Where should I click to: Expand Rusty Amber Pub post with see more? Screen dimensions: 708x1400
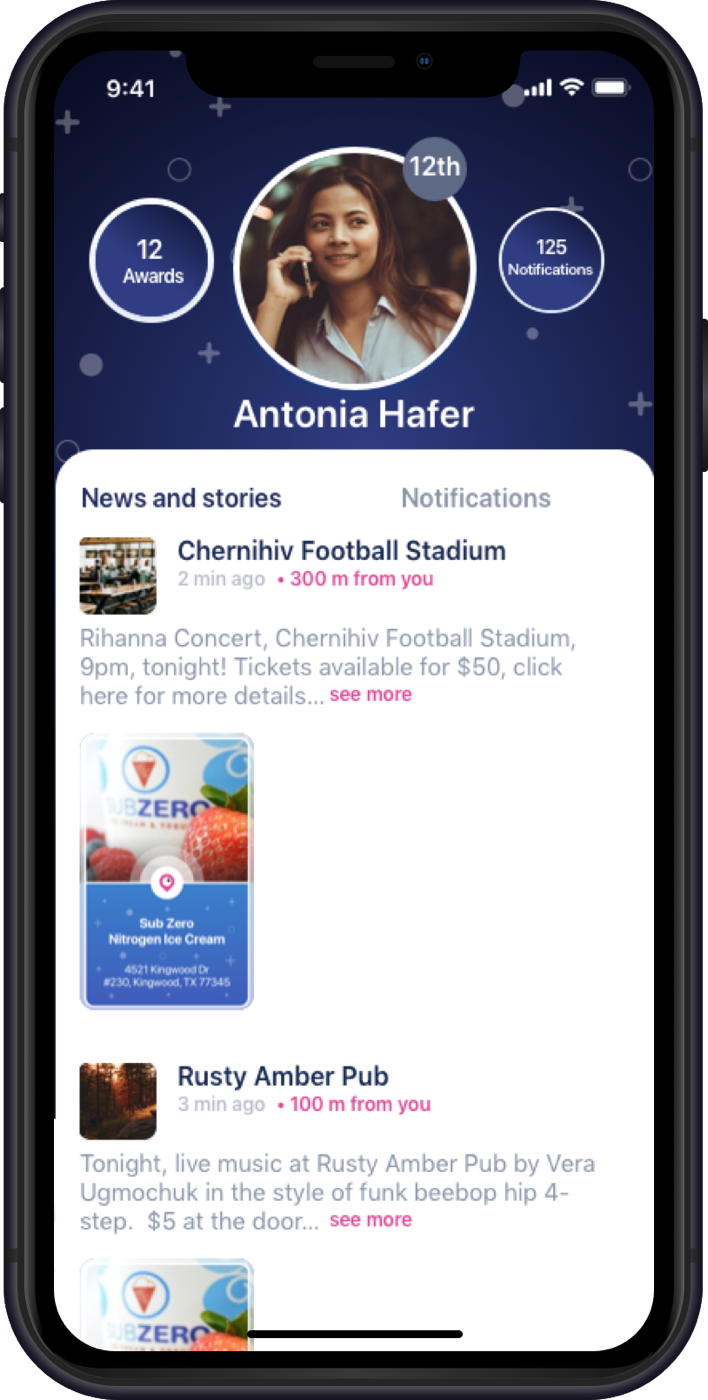pyautogui.click(x=370, y=1220)
